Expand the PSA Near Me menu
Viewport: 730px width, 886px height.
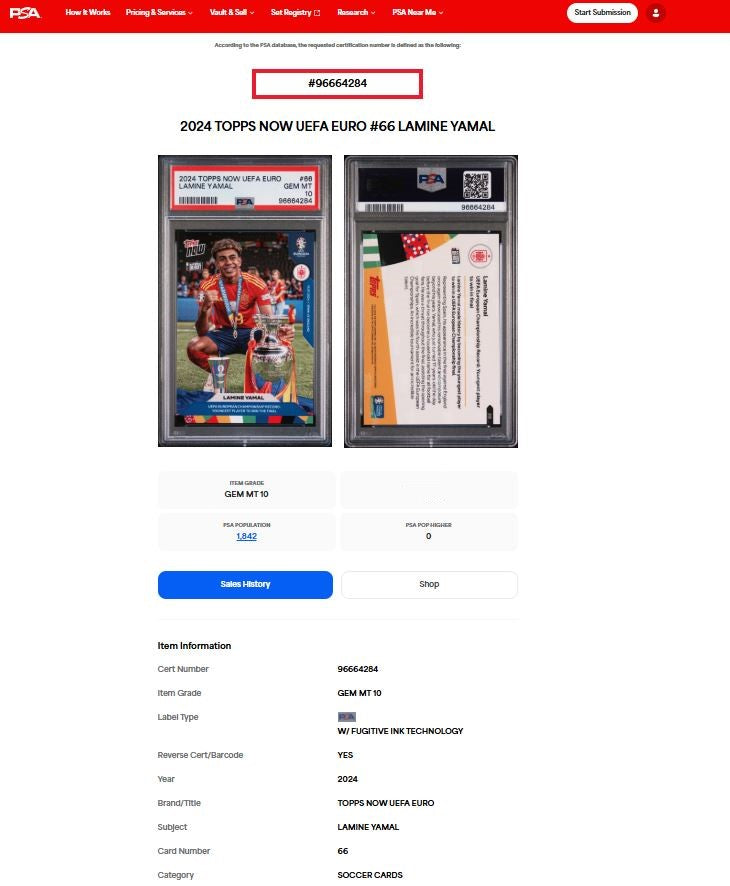417,13
